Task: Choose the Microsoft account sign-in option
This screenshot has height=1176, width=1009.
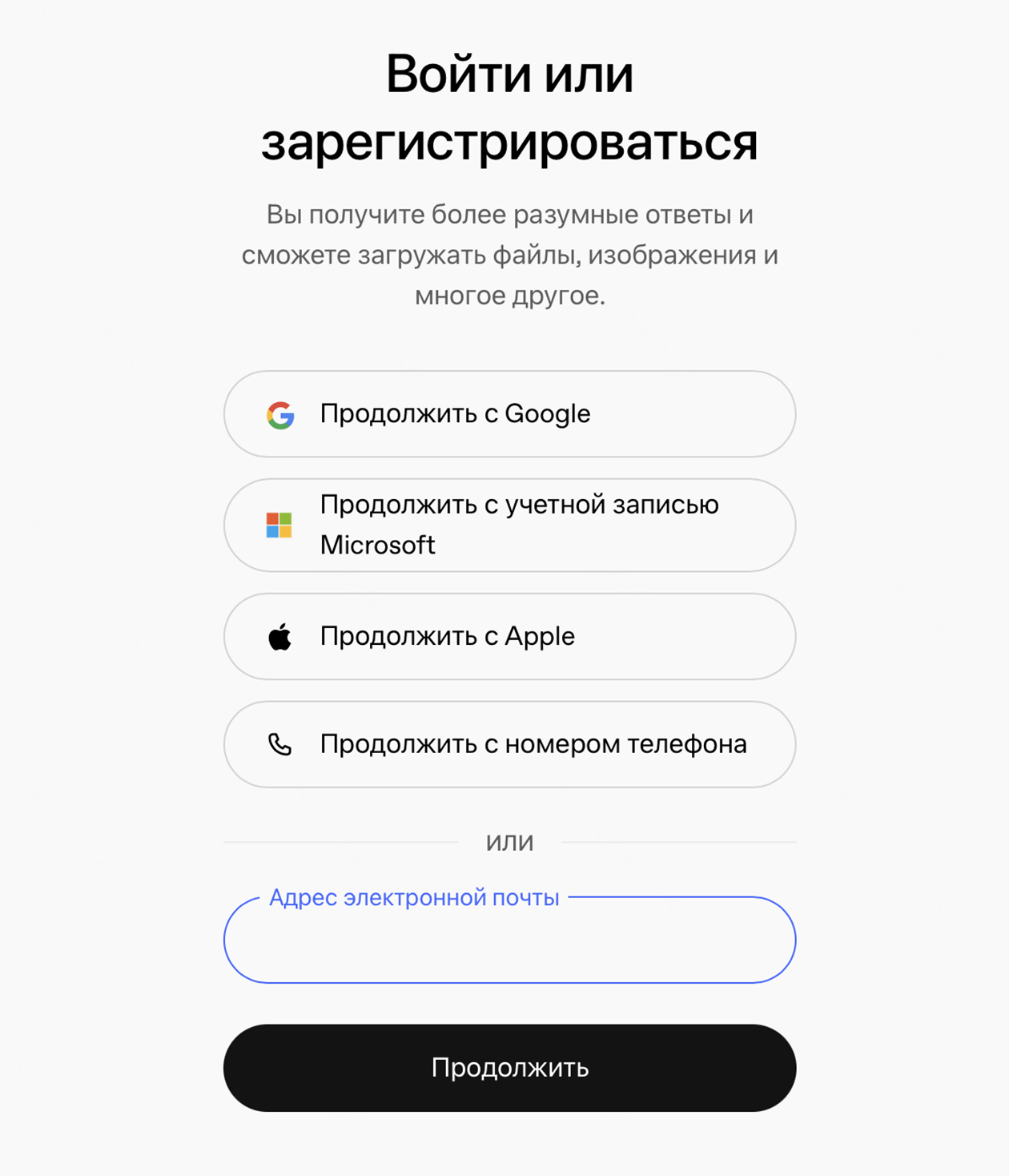Action: point(509,526)
